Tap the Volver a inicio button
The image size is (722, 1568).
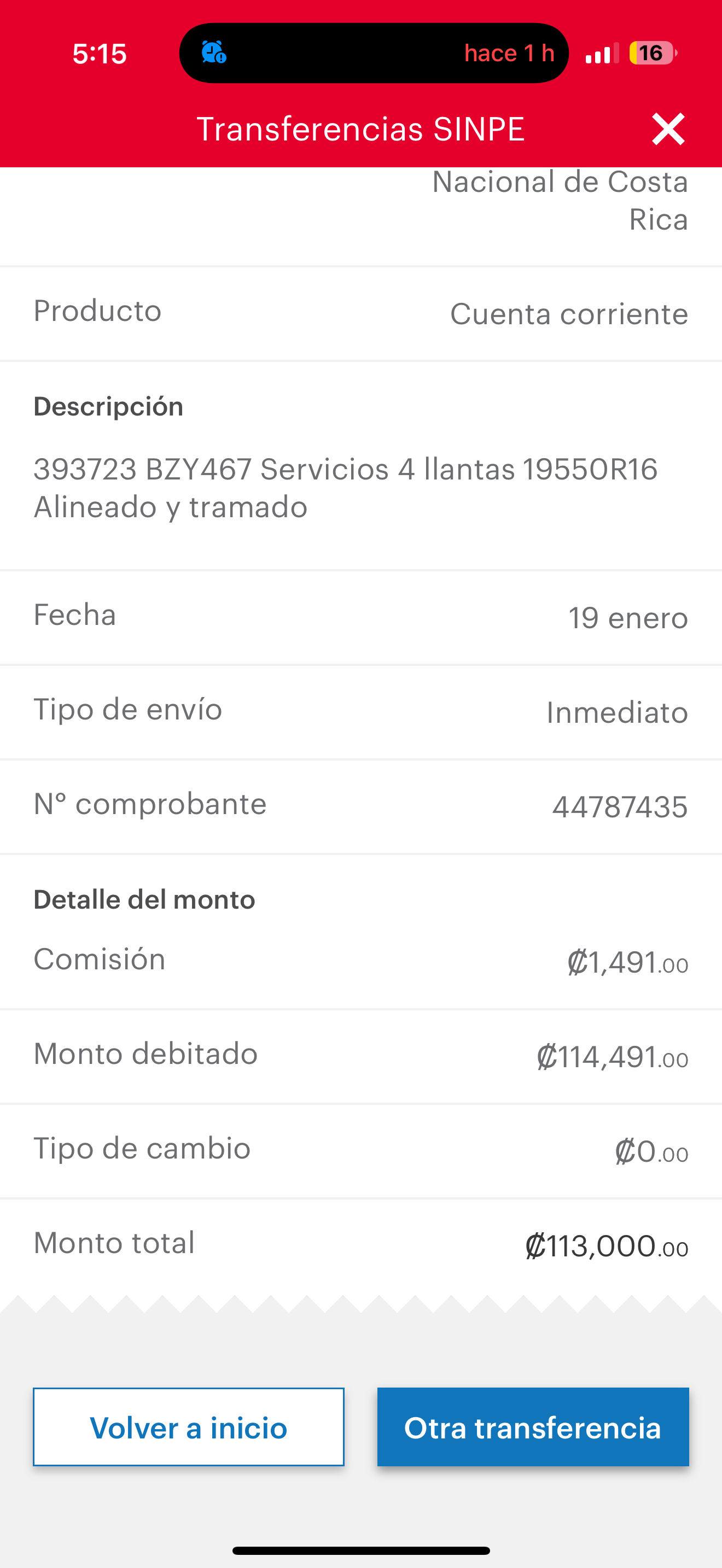pos(188,1427)
